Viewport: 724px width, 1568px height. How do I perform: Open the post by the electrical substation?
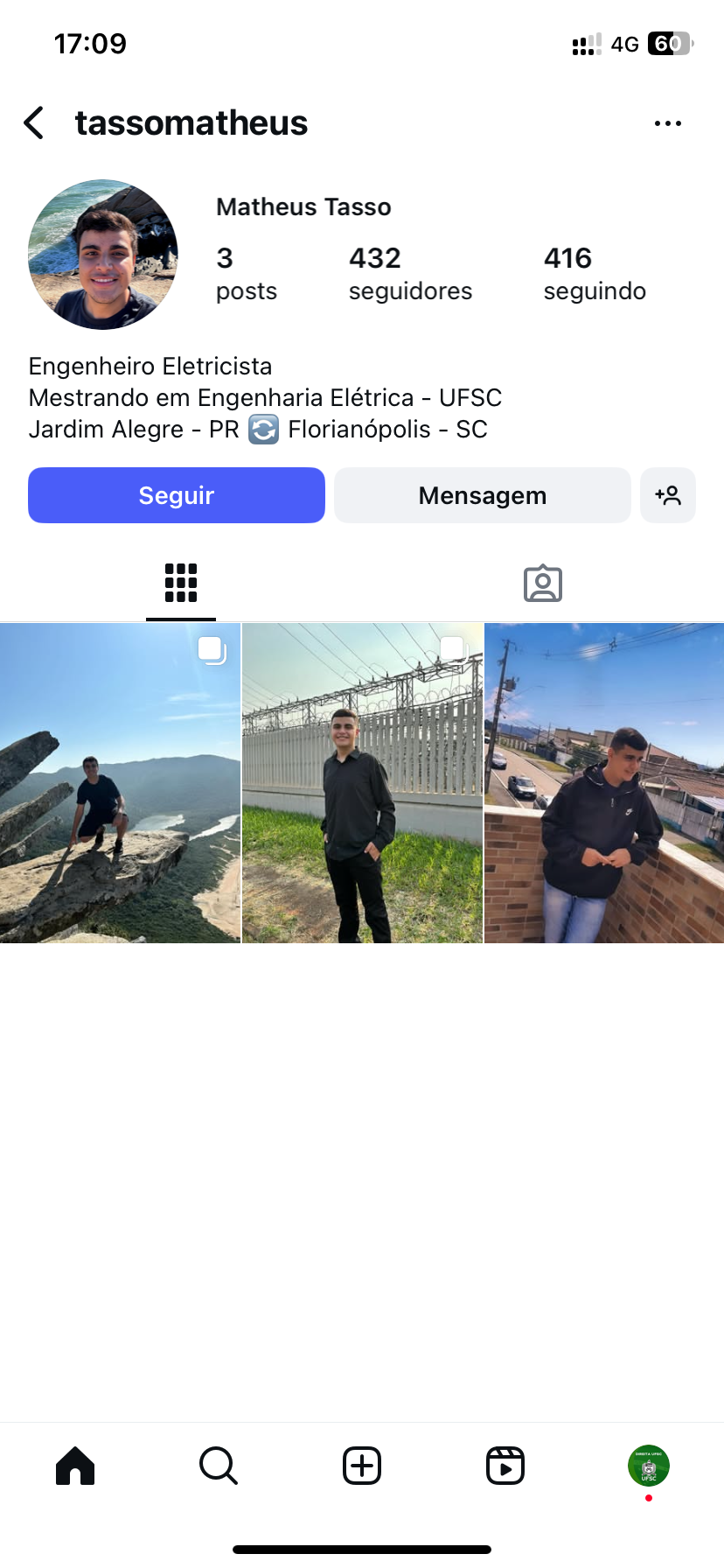362,783
